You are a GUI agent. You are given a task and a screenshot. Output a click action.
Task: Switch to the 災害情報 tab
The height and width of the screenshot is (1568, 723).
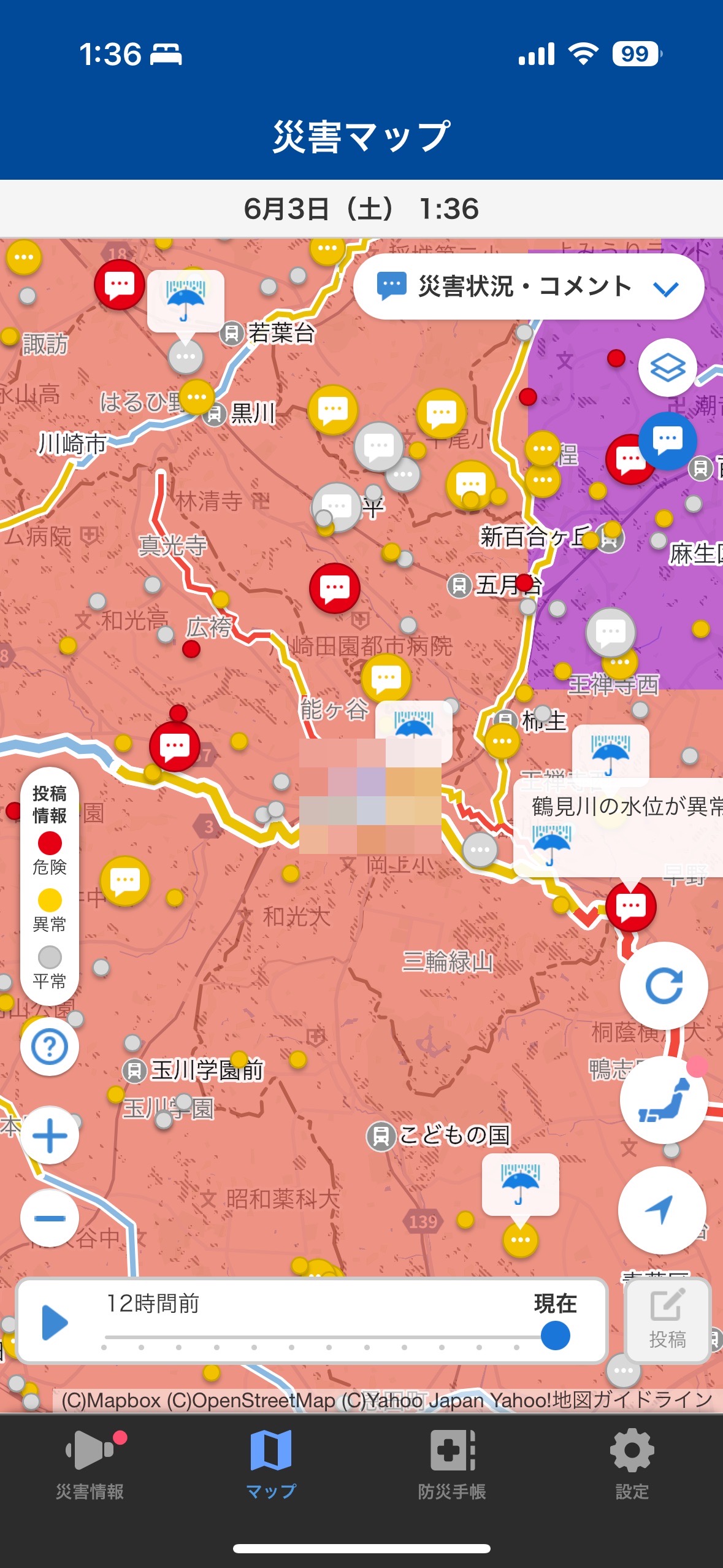click(x=90, y=1464)
